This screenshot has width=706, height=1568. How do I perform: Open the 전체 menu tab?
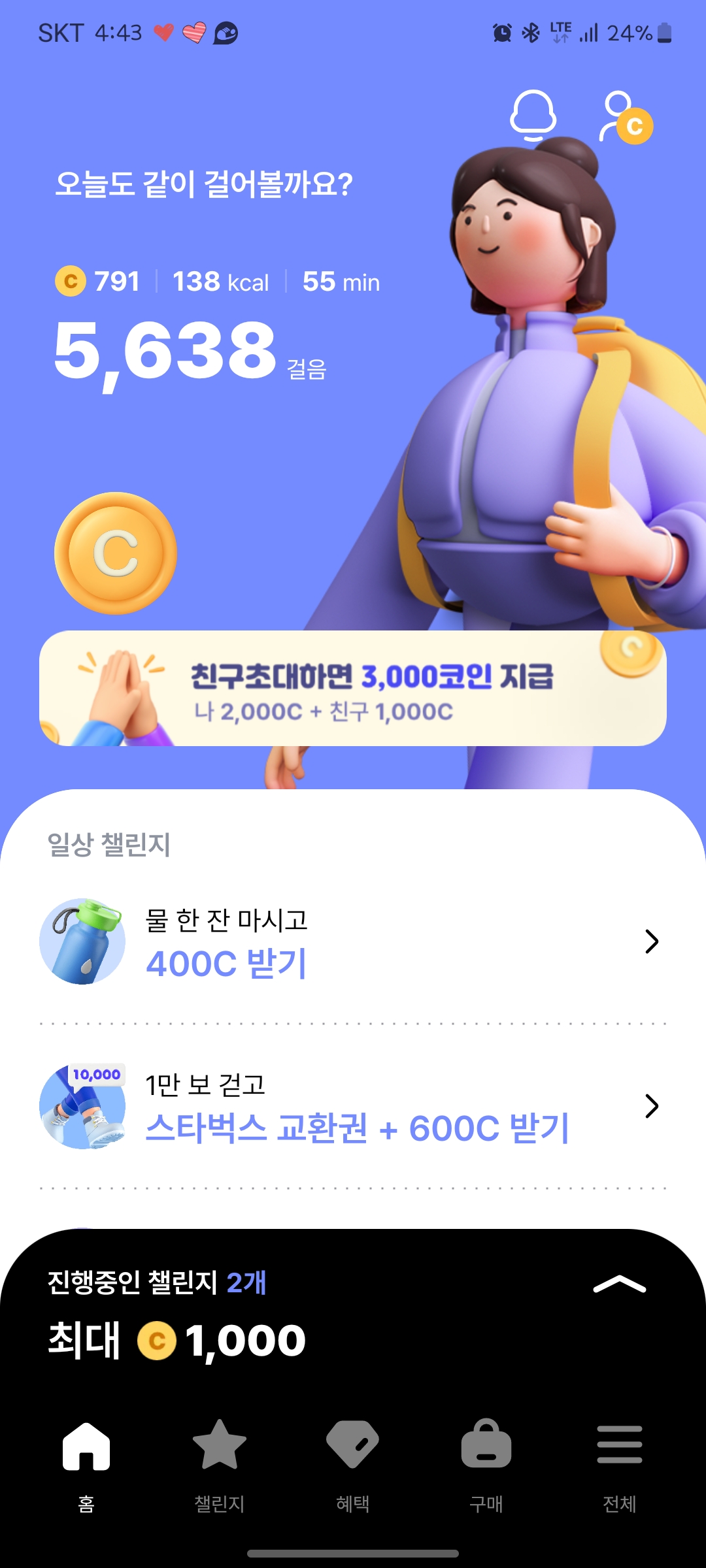(x=619, y=1463)
